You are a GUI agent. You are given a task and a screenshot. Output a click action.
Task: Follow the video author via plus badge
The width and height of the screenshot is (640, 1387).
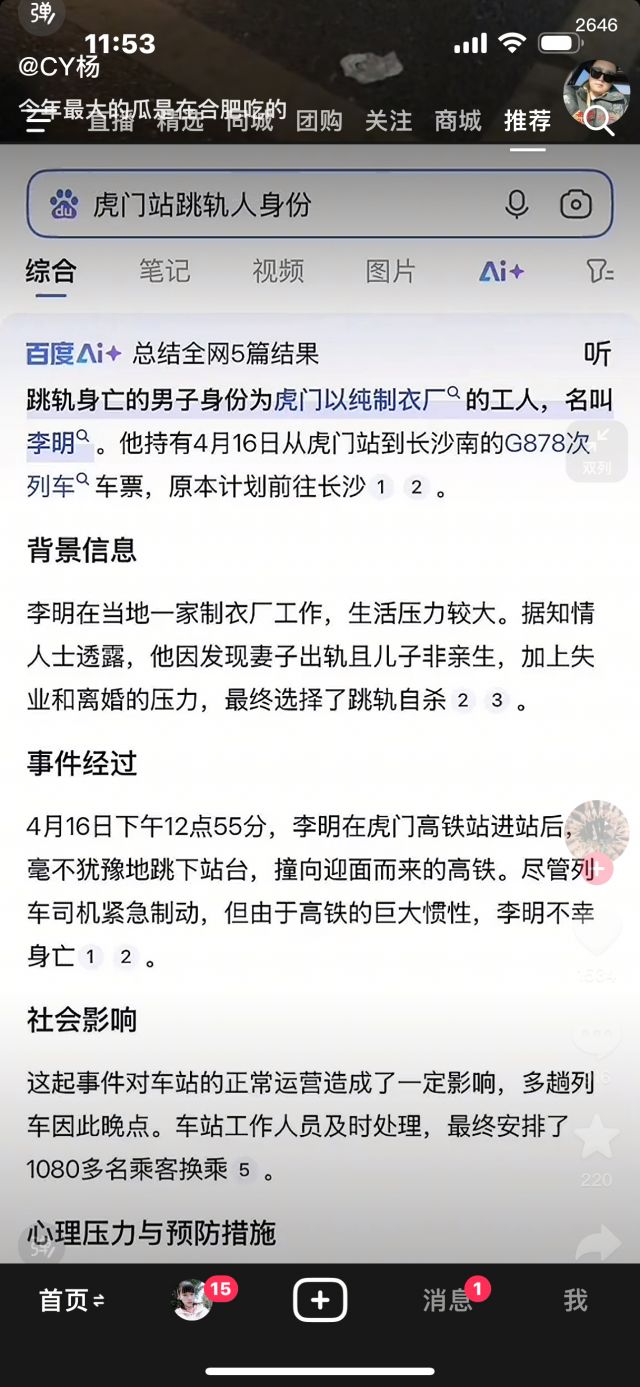598,869
